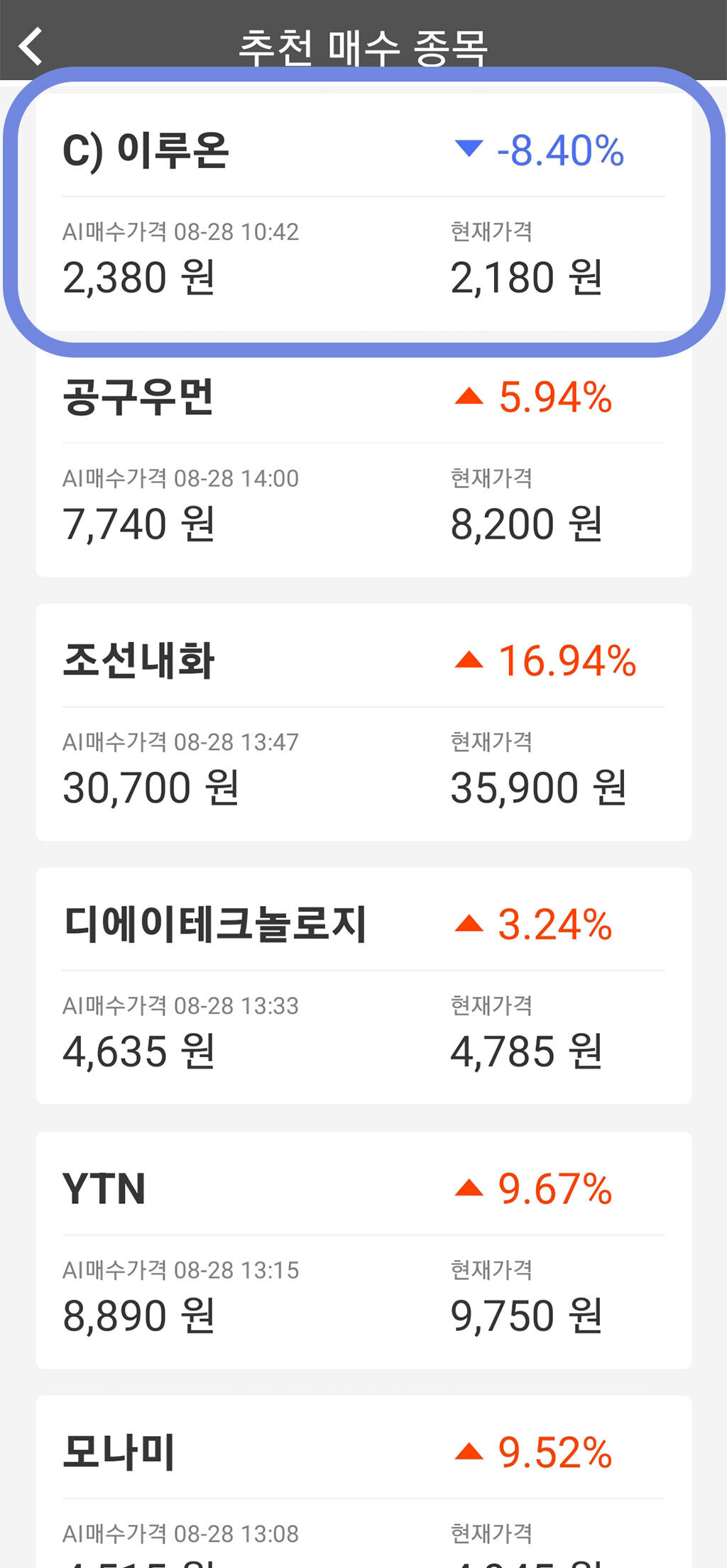Click the 추천 매수 종목 title
The width and height of the screenshot is (727, 1568).
363,44
